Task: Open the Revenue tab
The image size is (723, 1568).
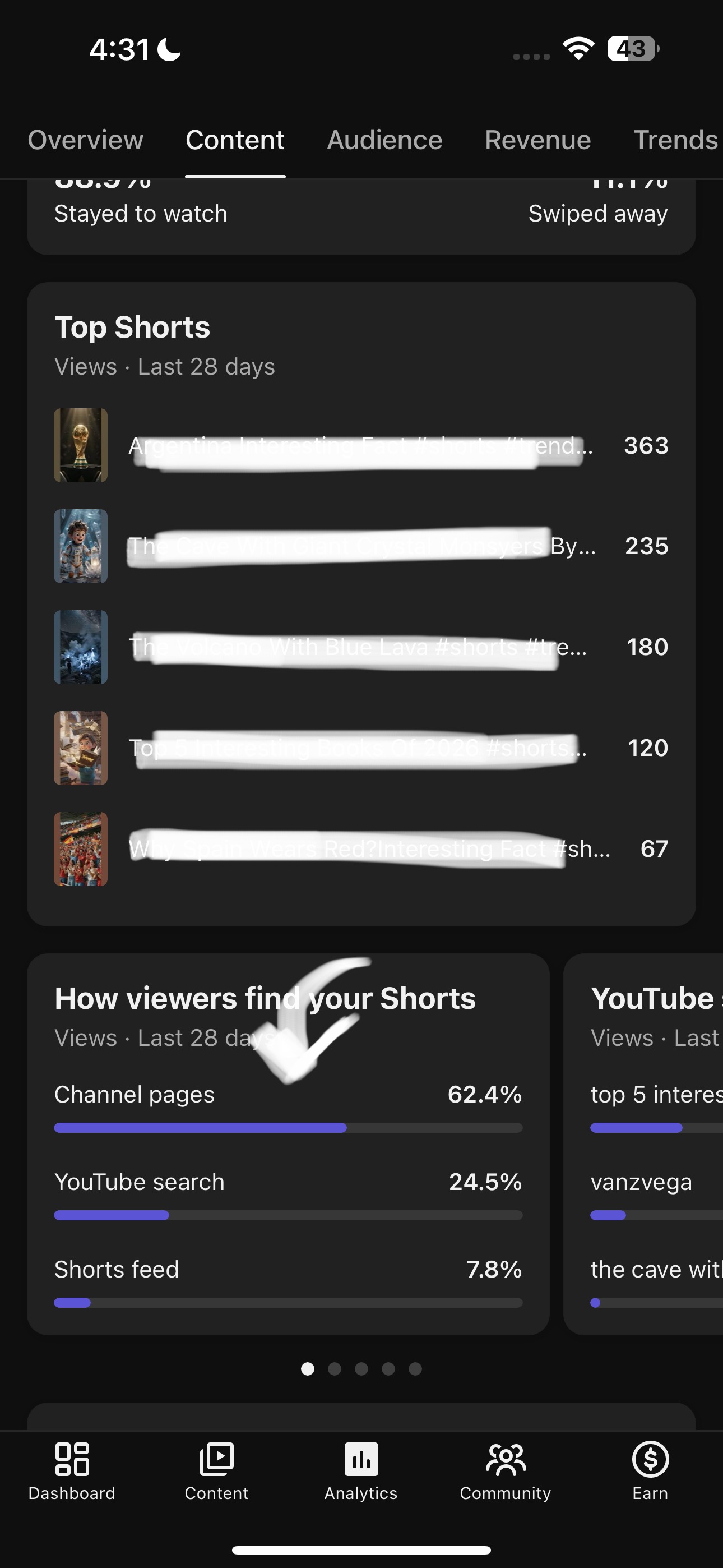Action: [537, 140]
